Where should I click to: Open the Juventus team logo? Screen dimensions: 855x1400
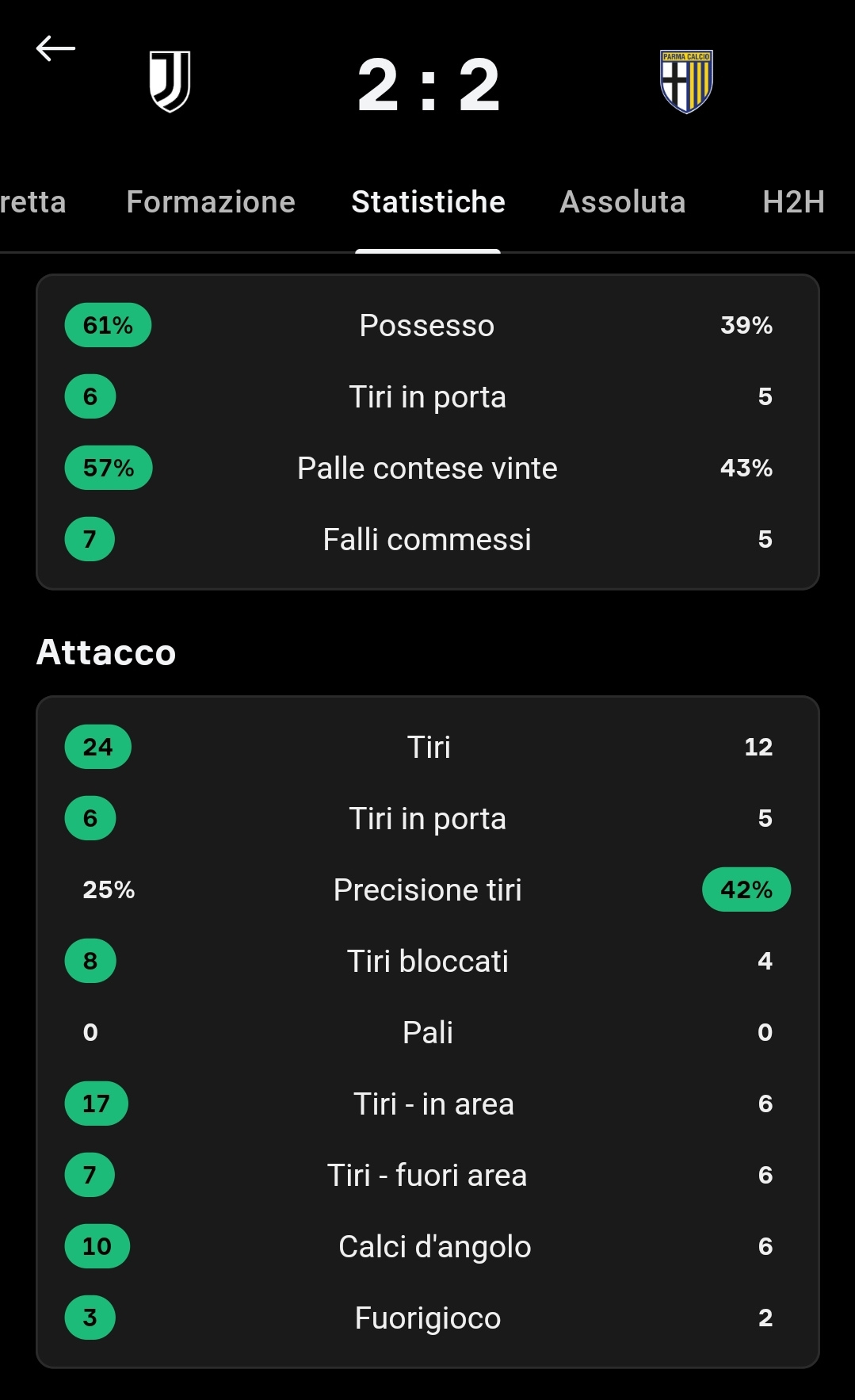tap(170, 81)
